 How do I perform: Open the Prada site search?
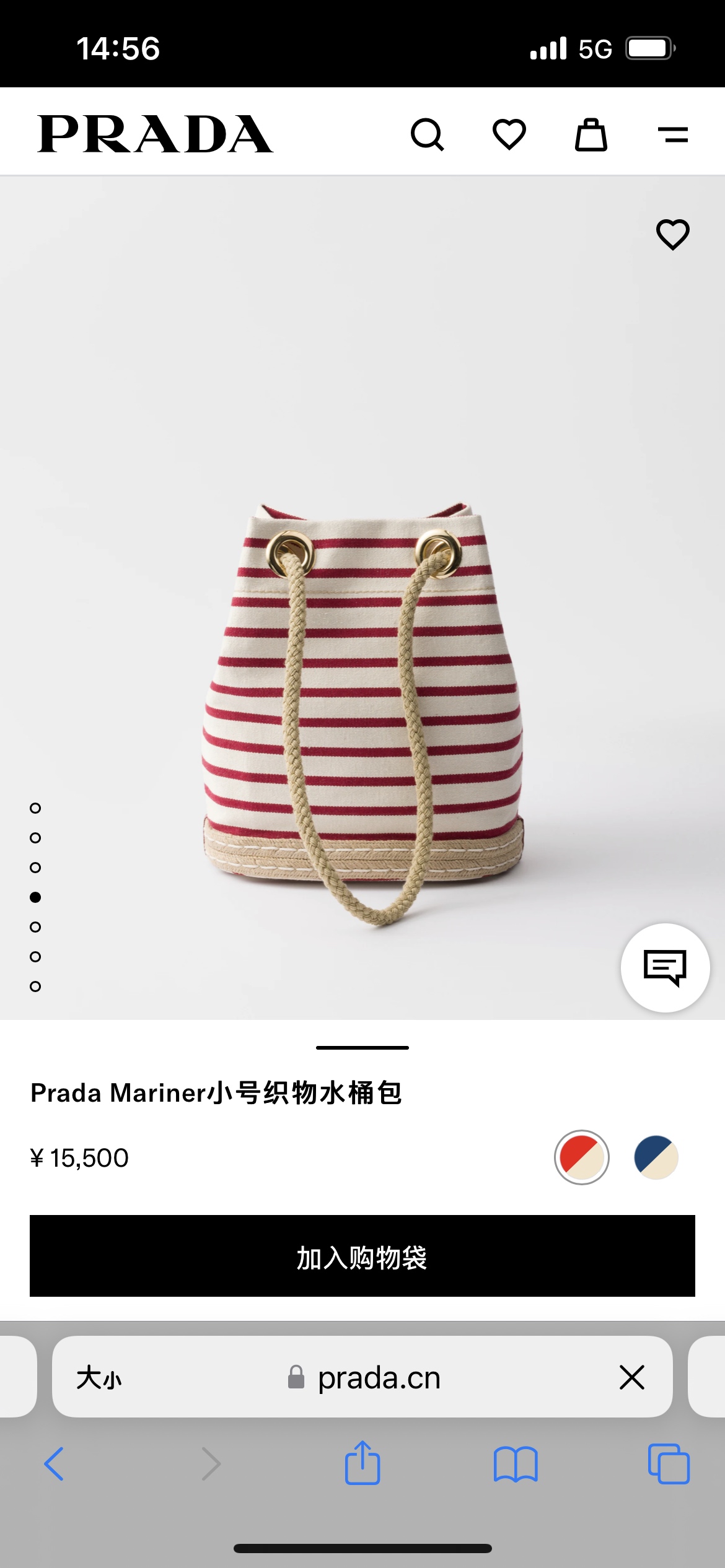pyautogui.click(x=427, y=134)
